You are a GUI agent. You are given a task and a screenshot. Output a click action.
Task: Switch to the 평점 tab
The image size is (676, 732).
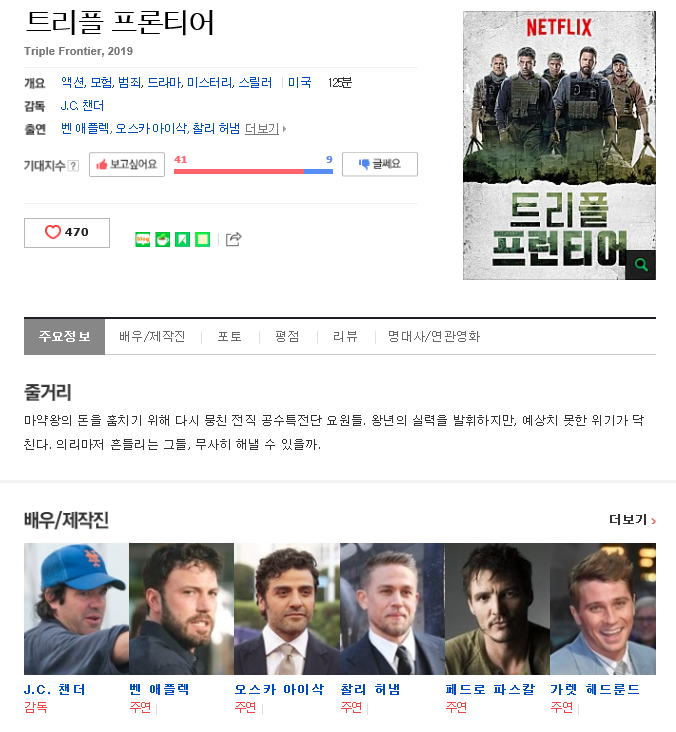tap(287, 337)
